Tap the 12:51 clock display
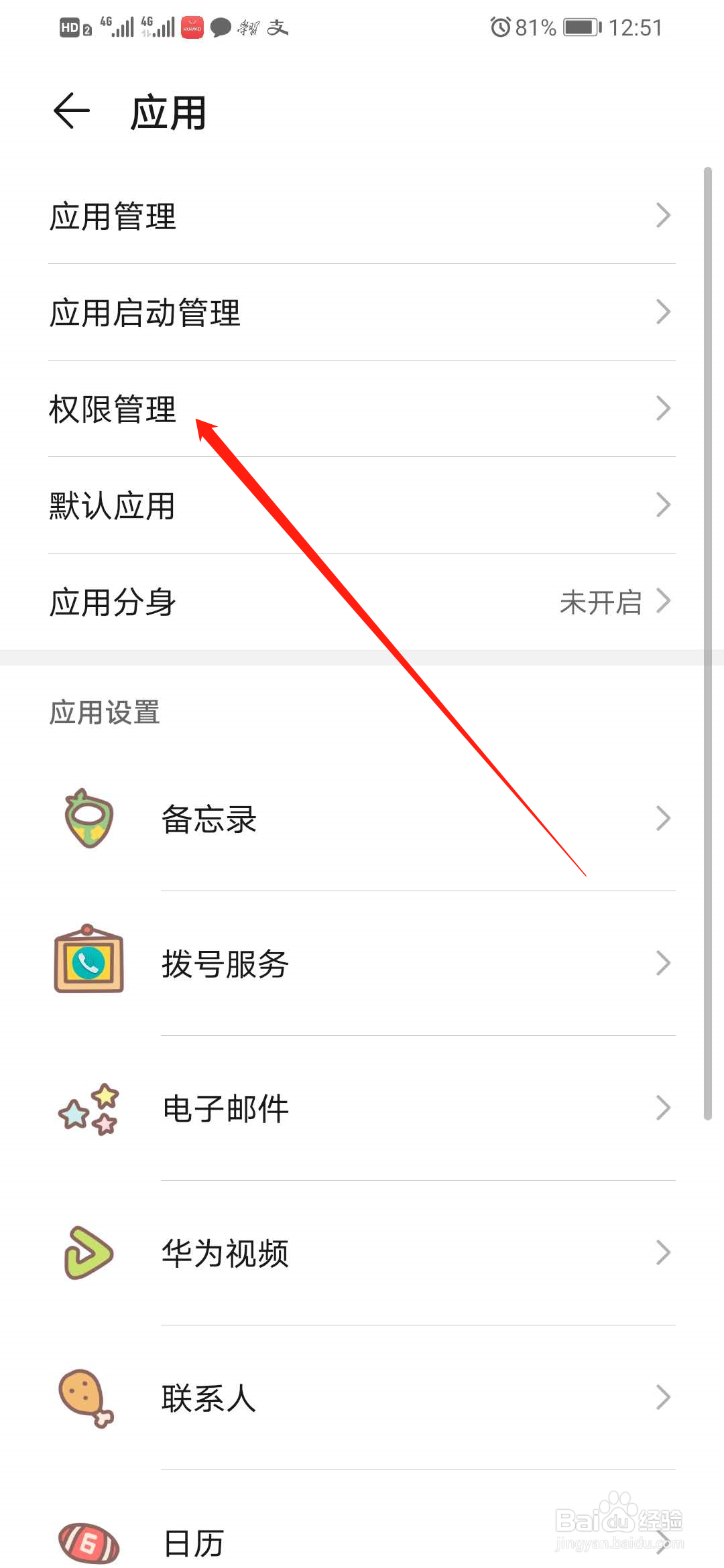Image resolution: width=724 pixels, height=1568 pixels. [x=635, y=27]
